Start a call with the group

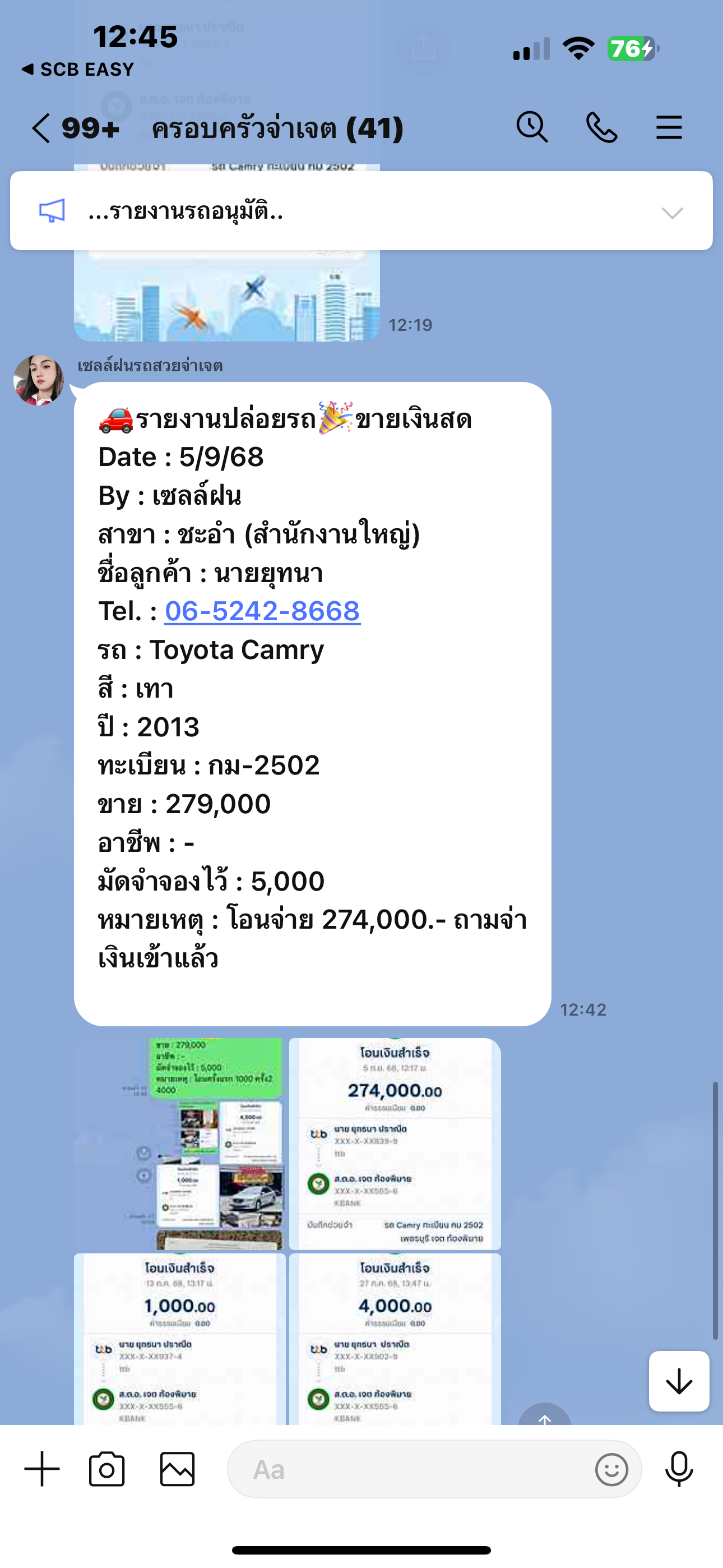[601, 127]
